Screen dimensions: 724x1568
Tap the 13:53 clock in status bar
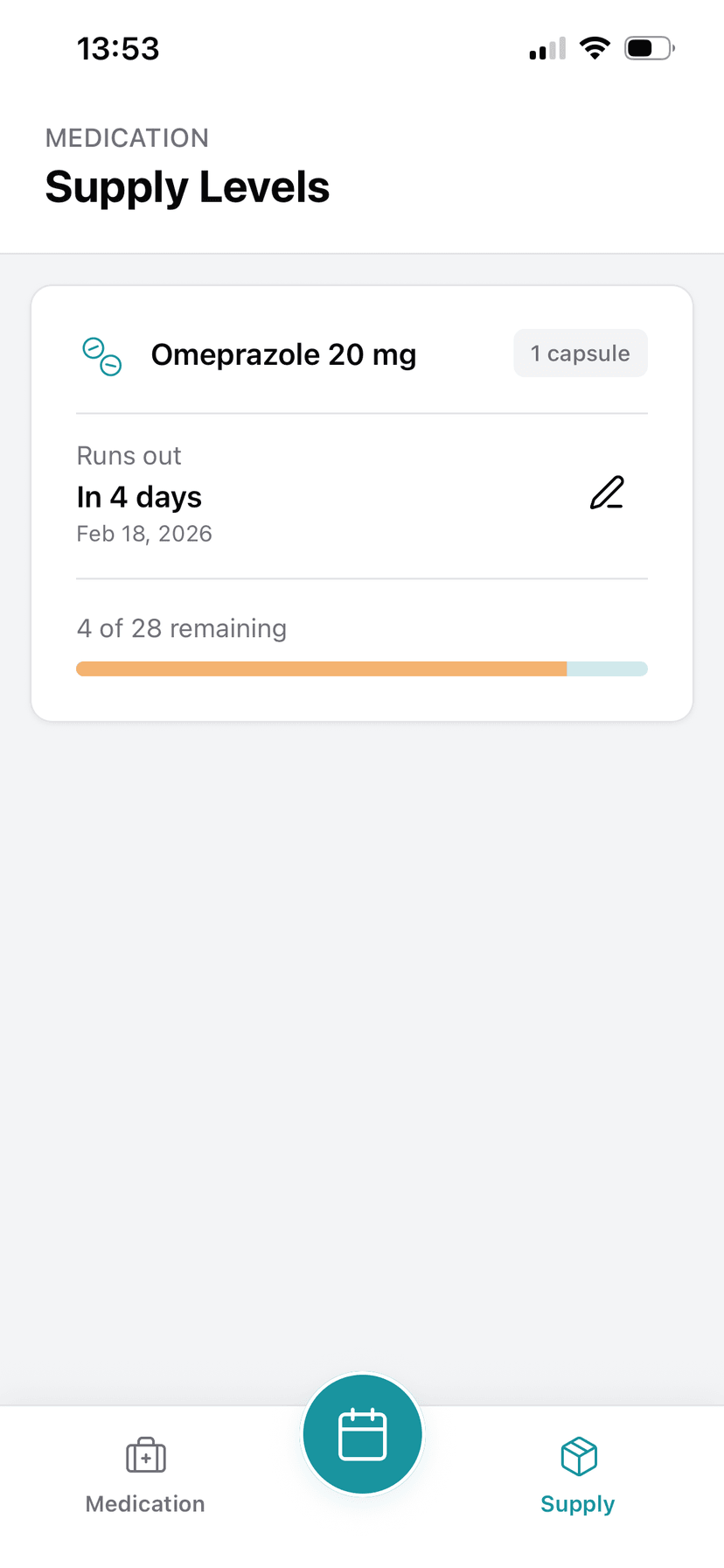coord(118,48)
